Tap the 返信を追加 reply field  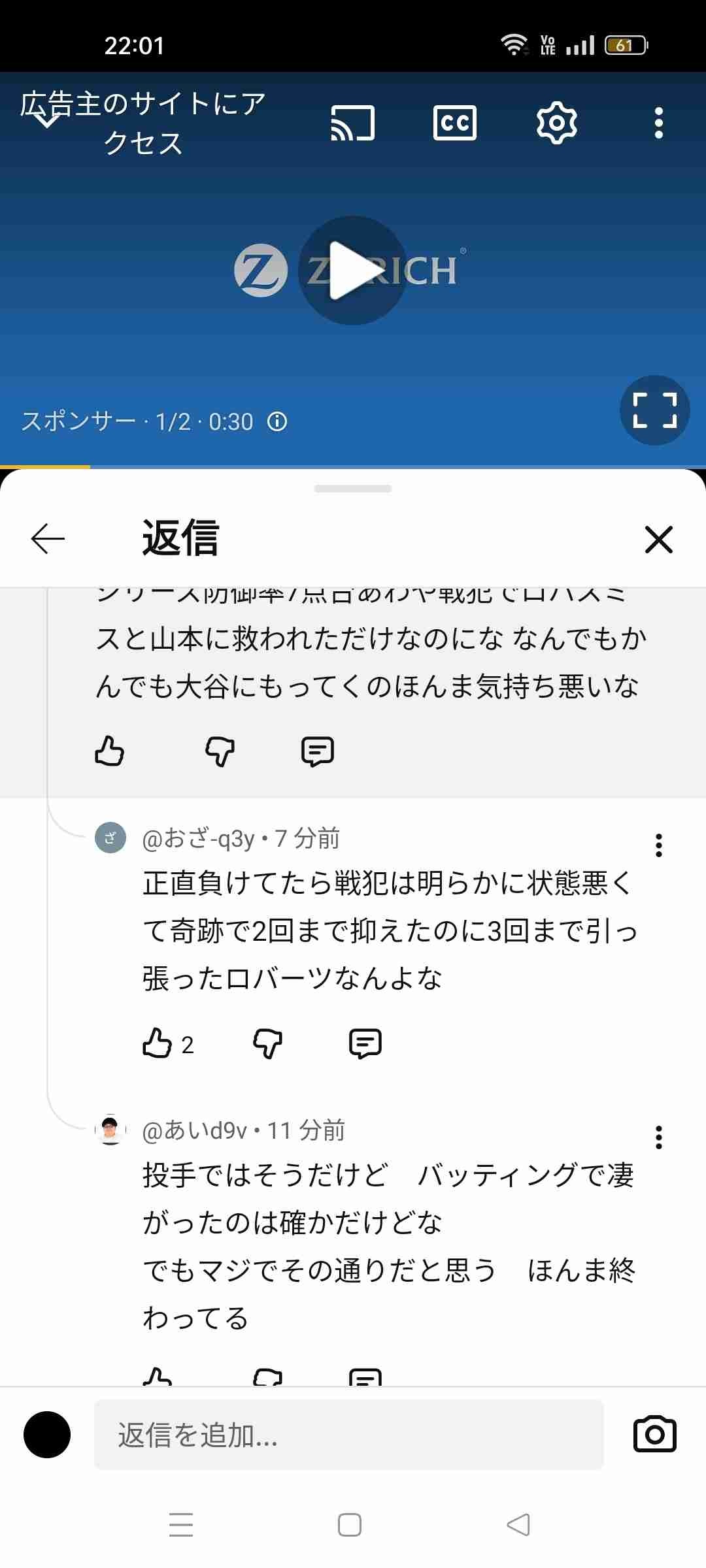(x=348, y=1435)
